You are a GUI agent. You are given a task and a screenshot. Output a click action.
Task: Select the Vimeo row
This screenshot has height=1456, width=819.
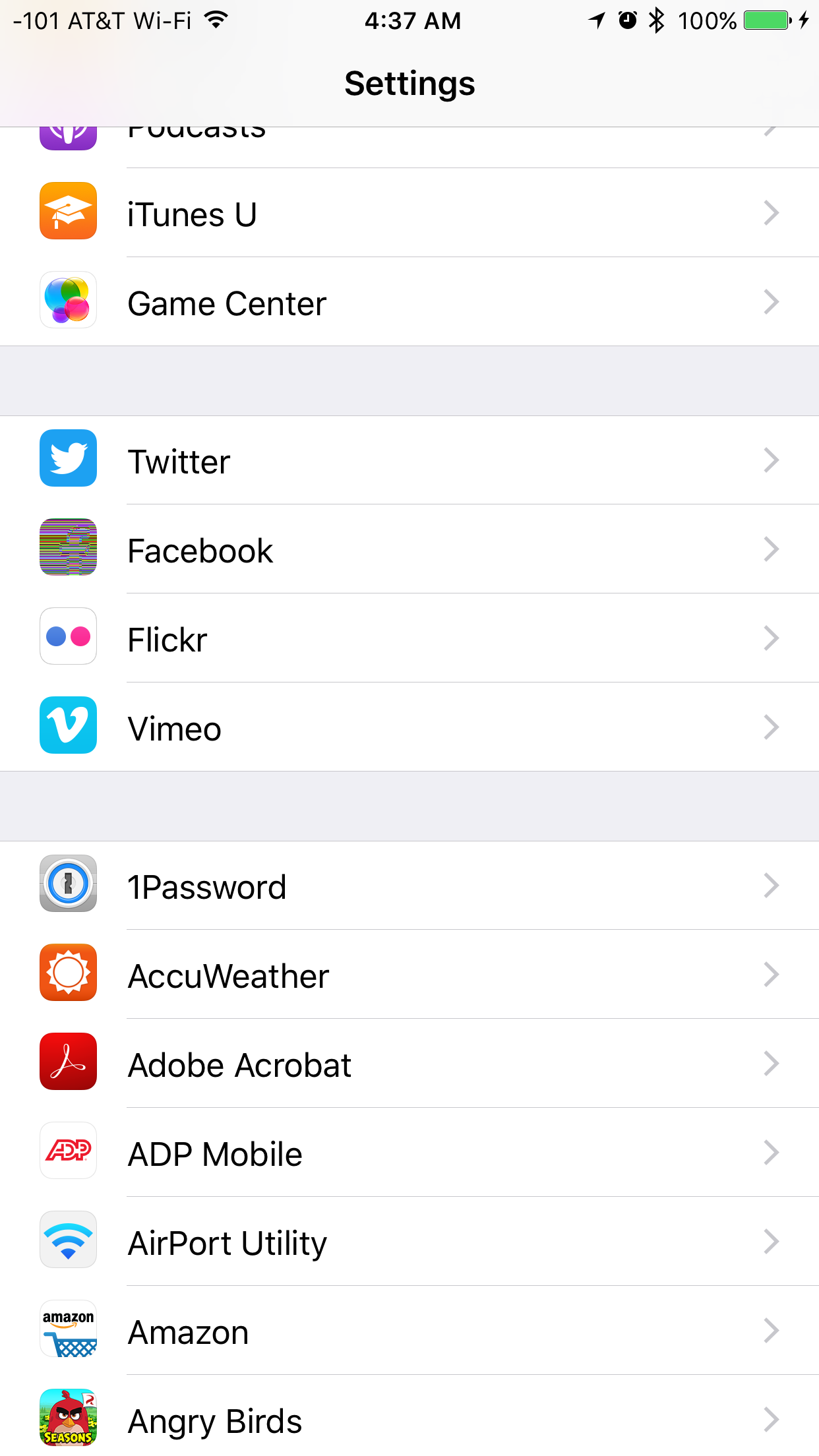click(409, 727)
